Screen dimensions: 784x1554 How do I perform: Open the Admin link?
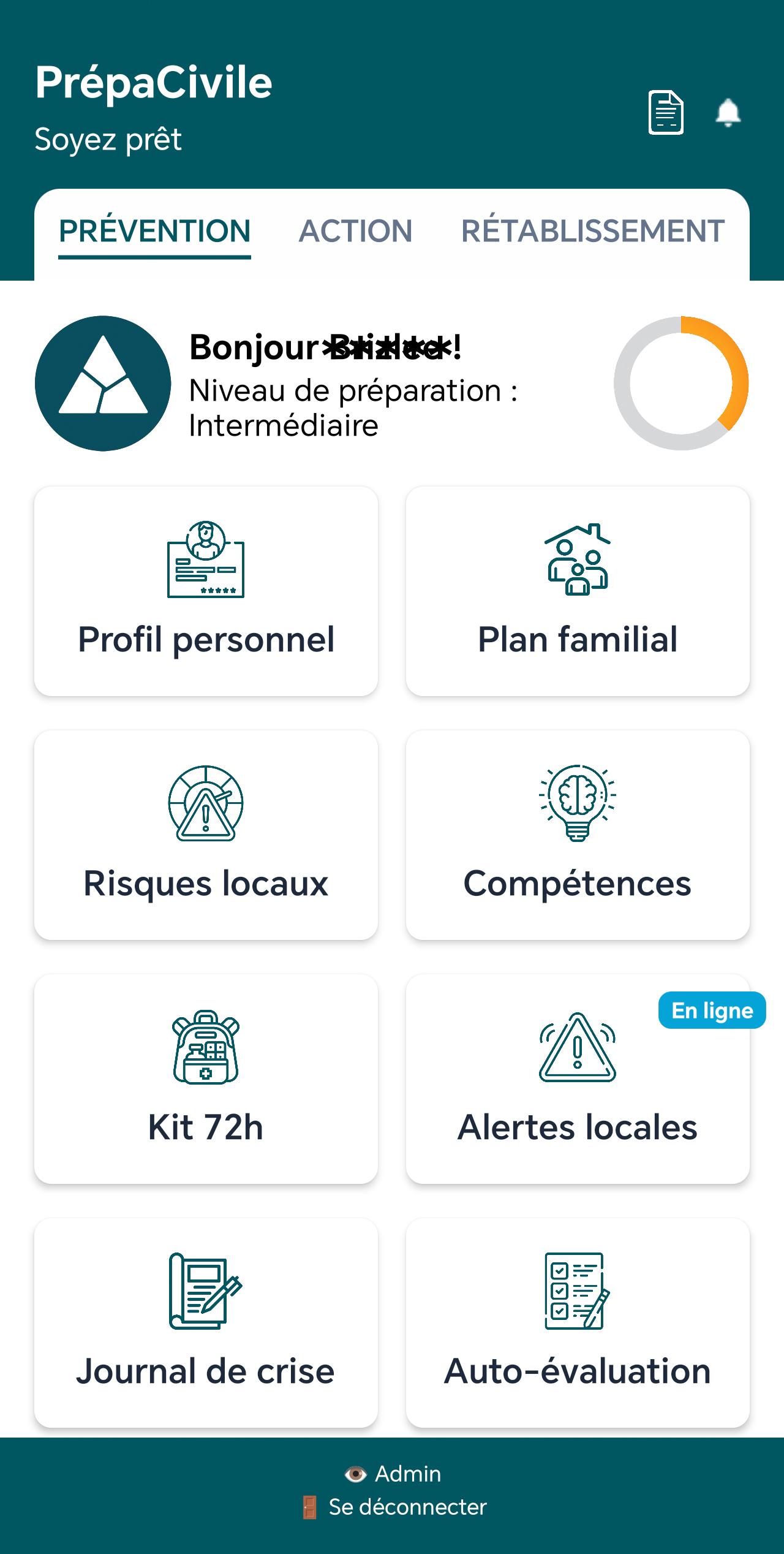pos(393,1474)
